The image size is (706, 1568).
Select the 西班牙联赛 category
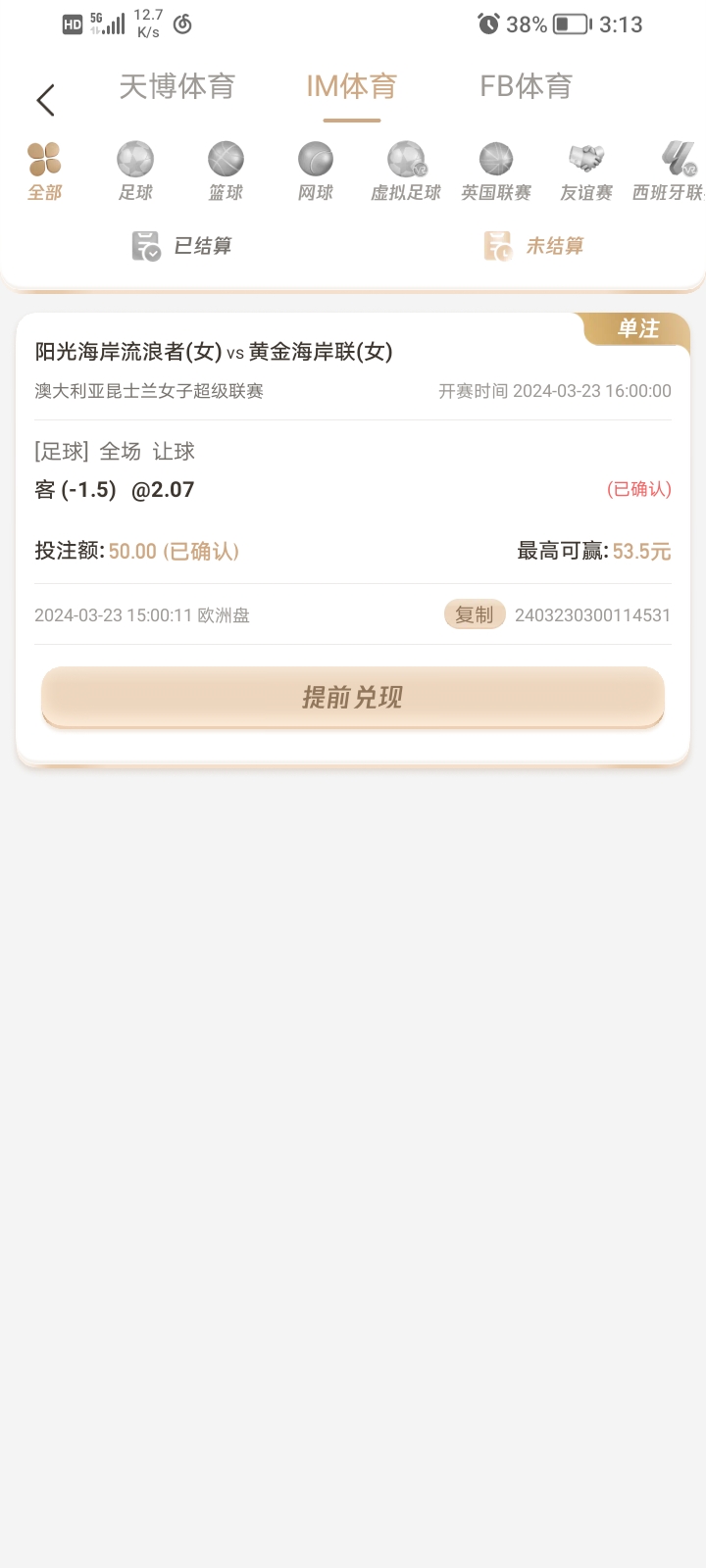673,171
